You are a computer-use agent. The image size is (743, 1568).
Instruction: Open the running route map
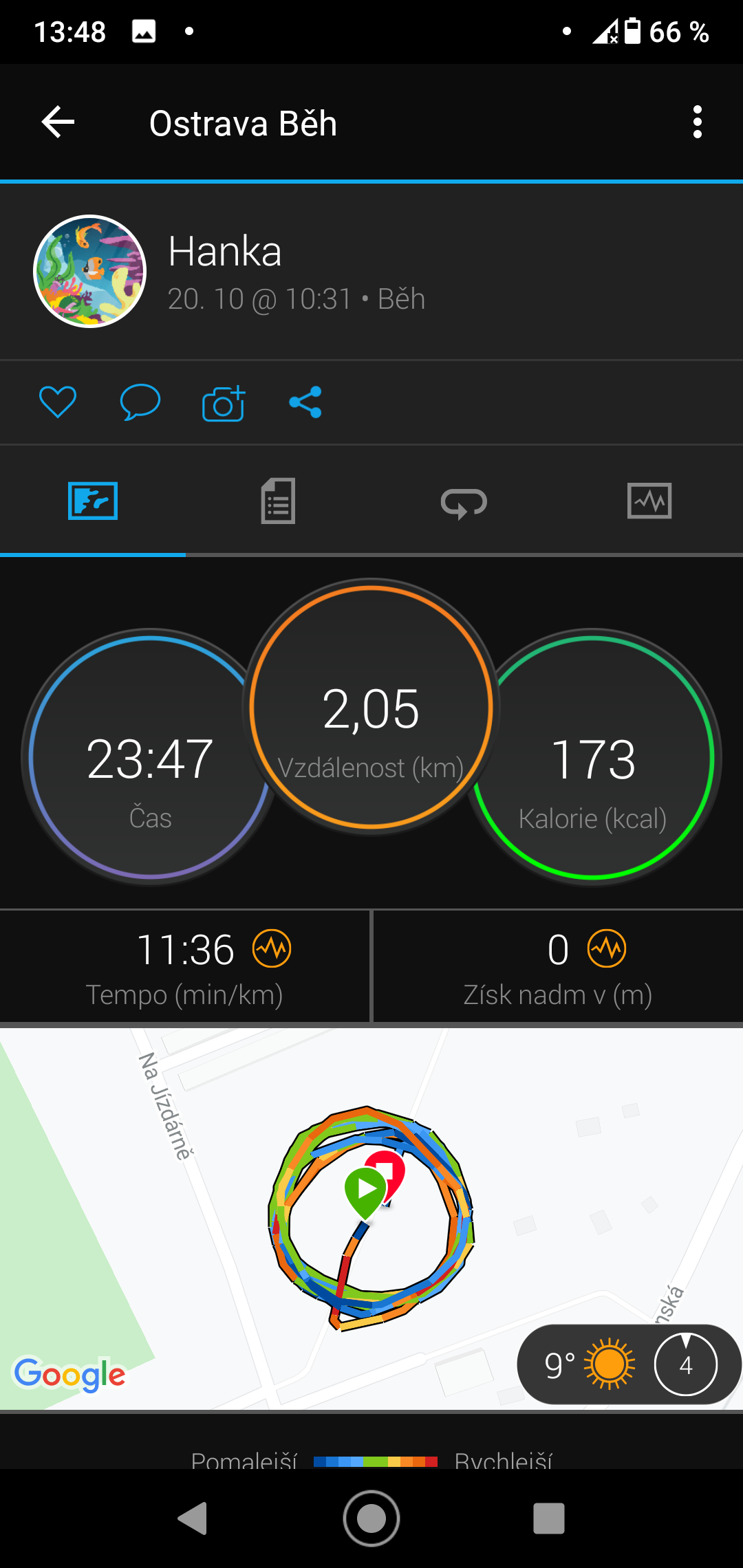(371, 1219)
